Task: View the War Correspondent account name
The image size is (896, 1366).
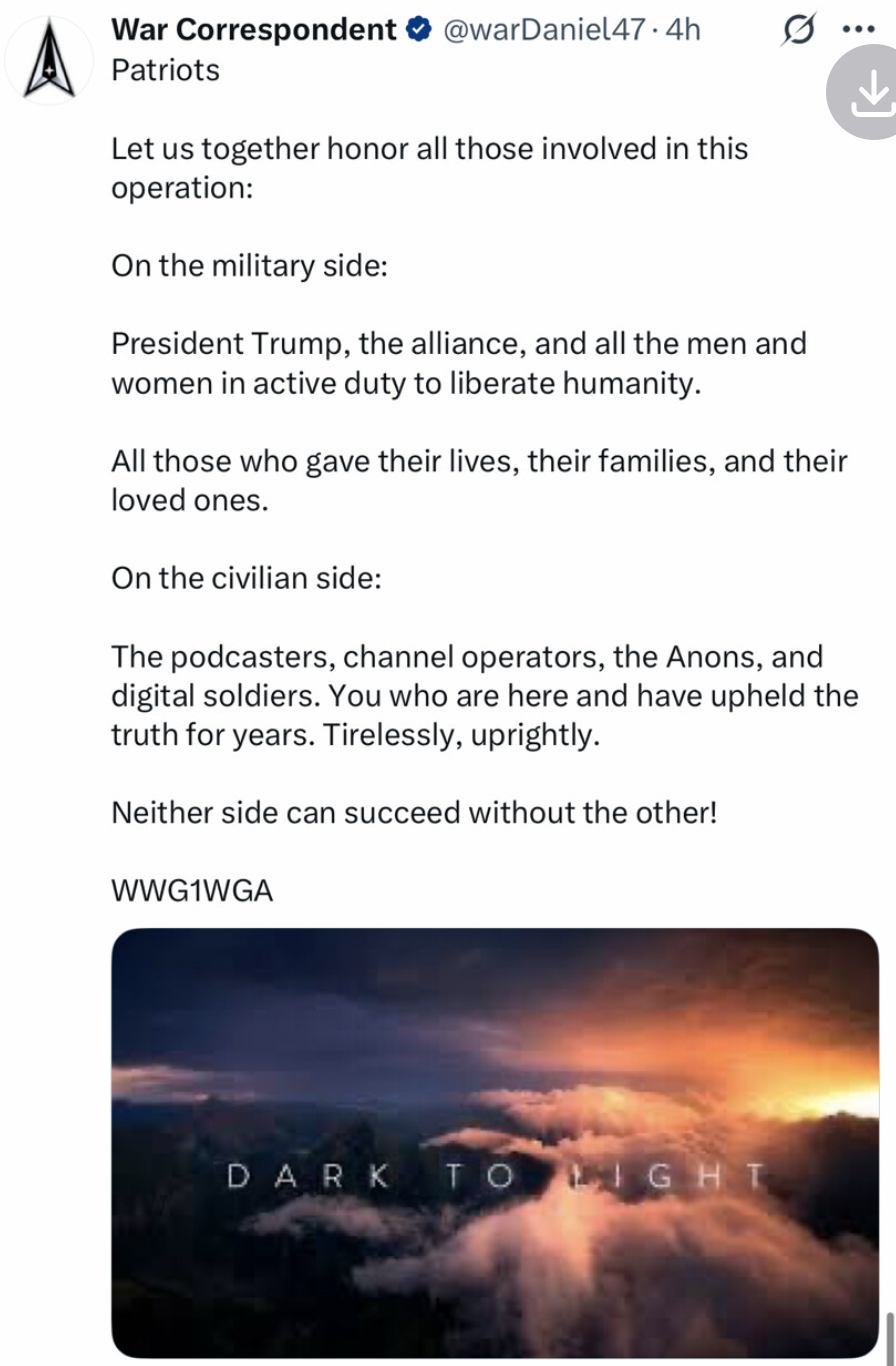Action: pyautogui.click(x=254, y=30)
